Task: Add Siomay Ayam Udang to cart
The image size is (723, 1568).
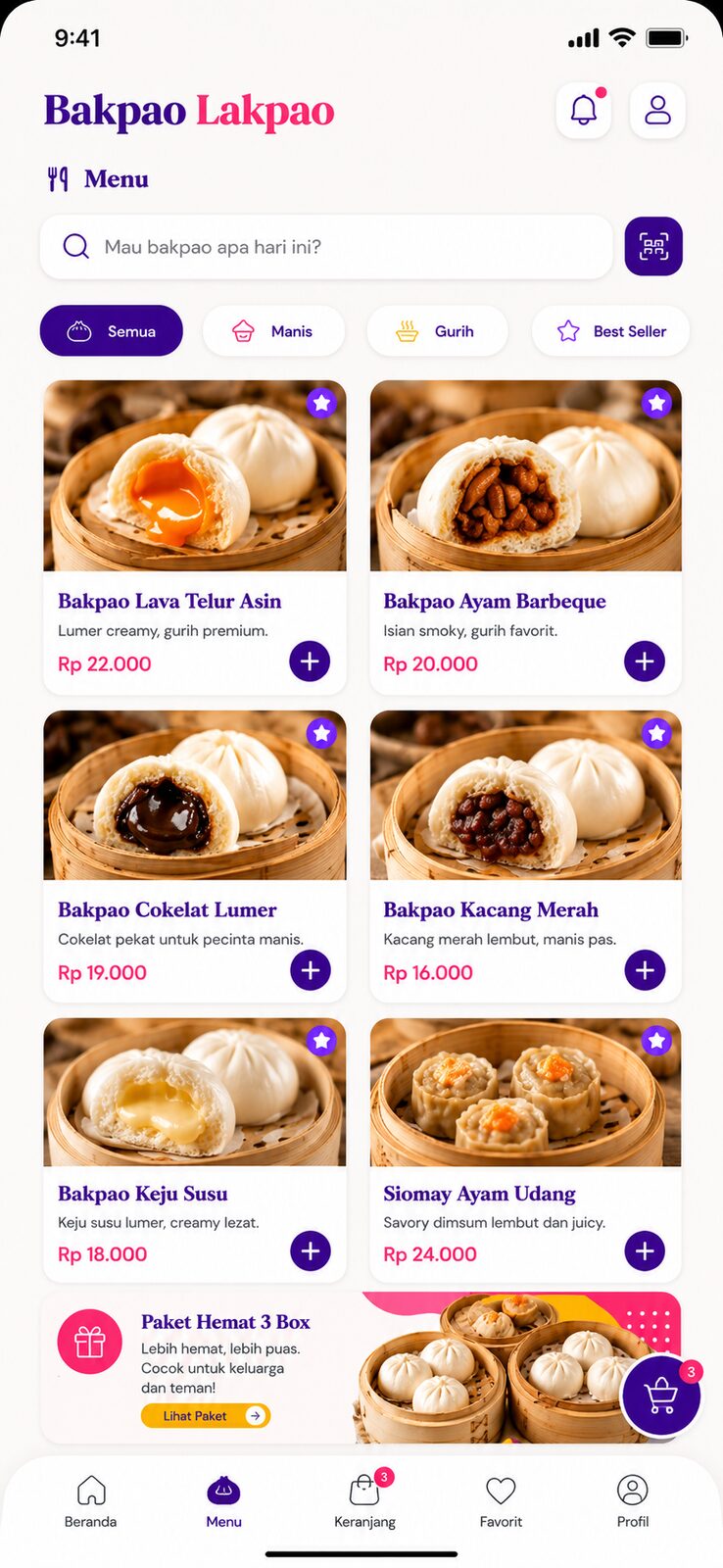Action: pos(645,1250)
